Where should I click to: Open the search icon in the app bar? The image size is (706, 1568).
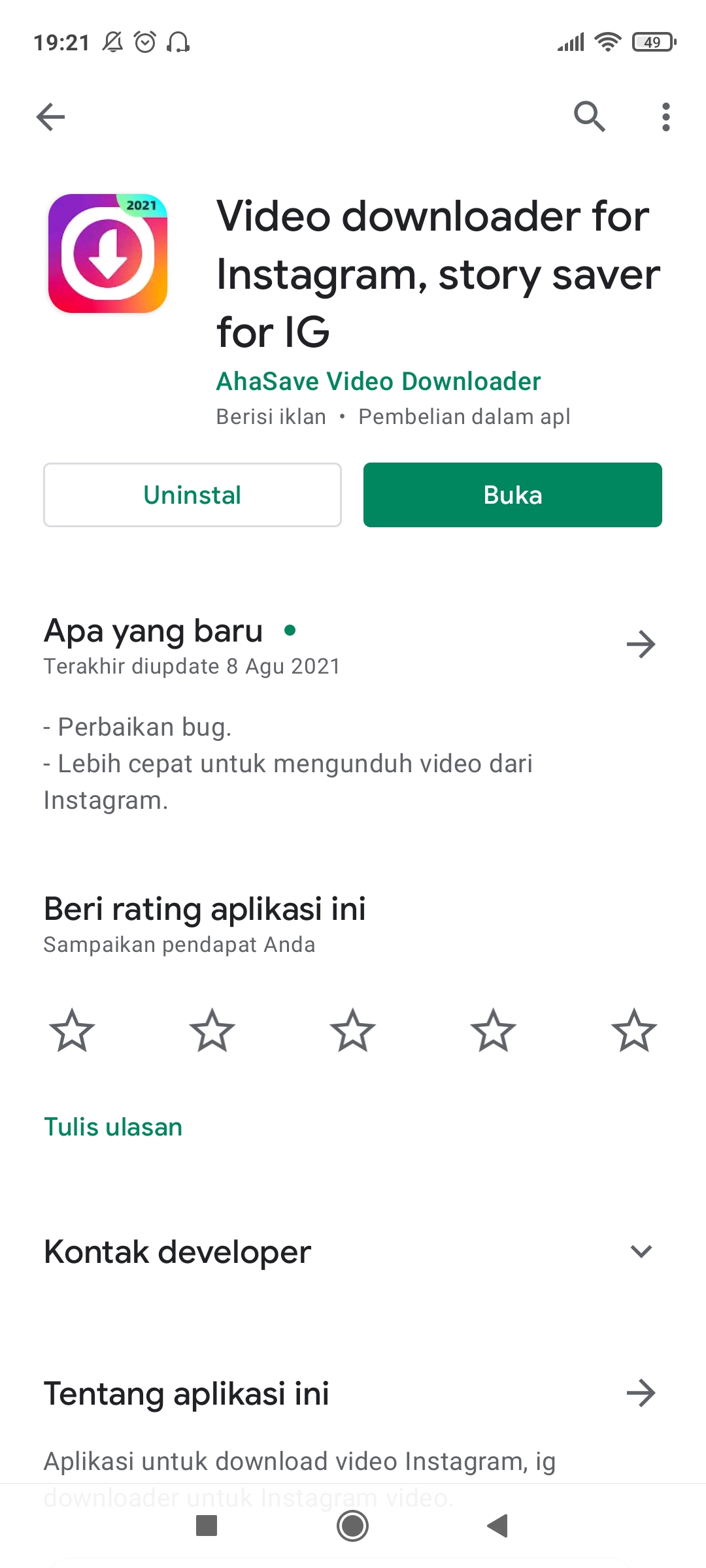tap(589, 117)
